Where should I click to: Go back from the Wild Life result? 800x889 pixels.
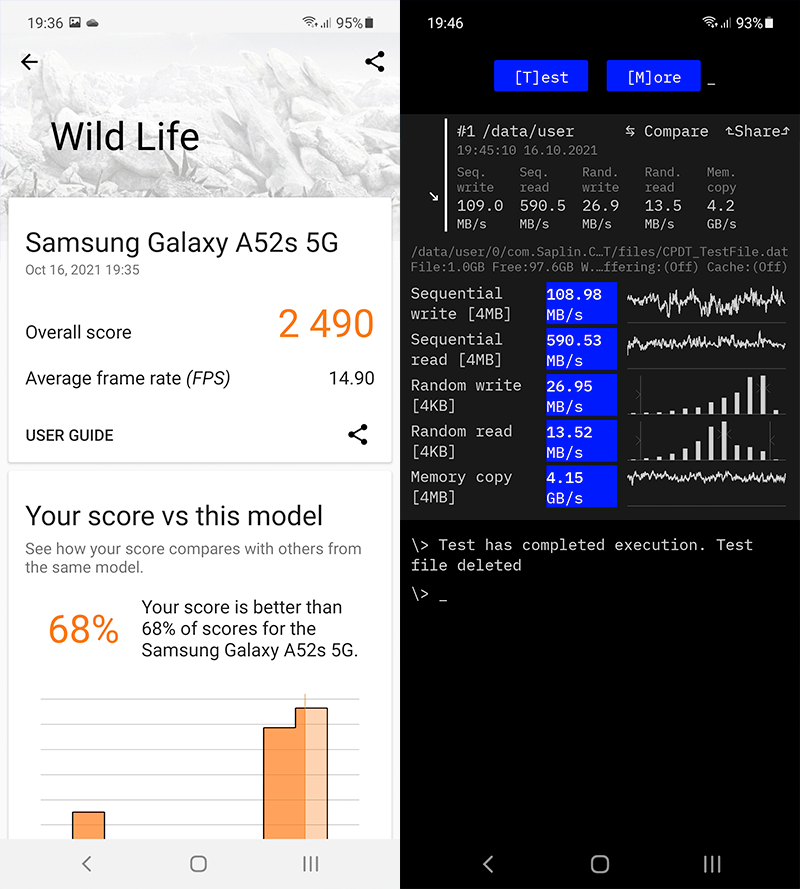click(x=29, y=62)
